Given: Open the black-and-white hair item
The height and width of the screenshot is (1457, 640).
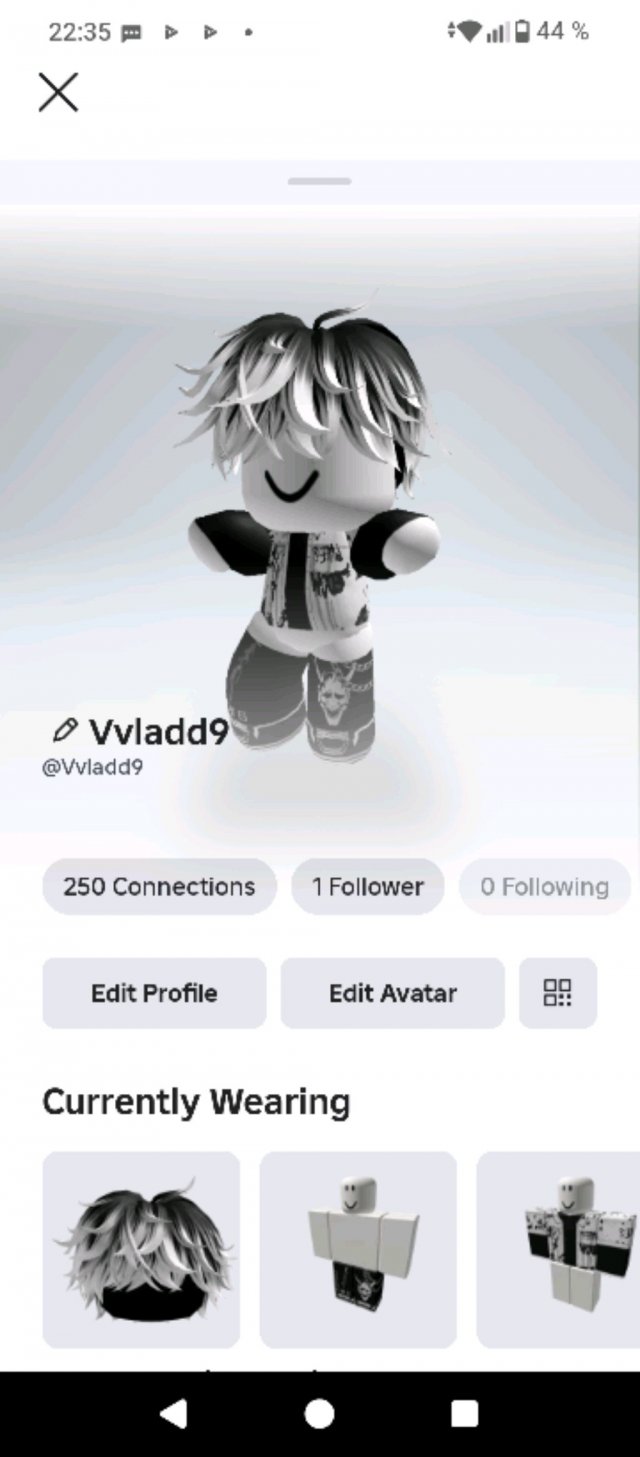Looking at the screenshot, I should (141, 1249).
